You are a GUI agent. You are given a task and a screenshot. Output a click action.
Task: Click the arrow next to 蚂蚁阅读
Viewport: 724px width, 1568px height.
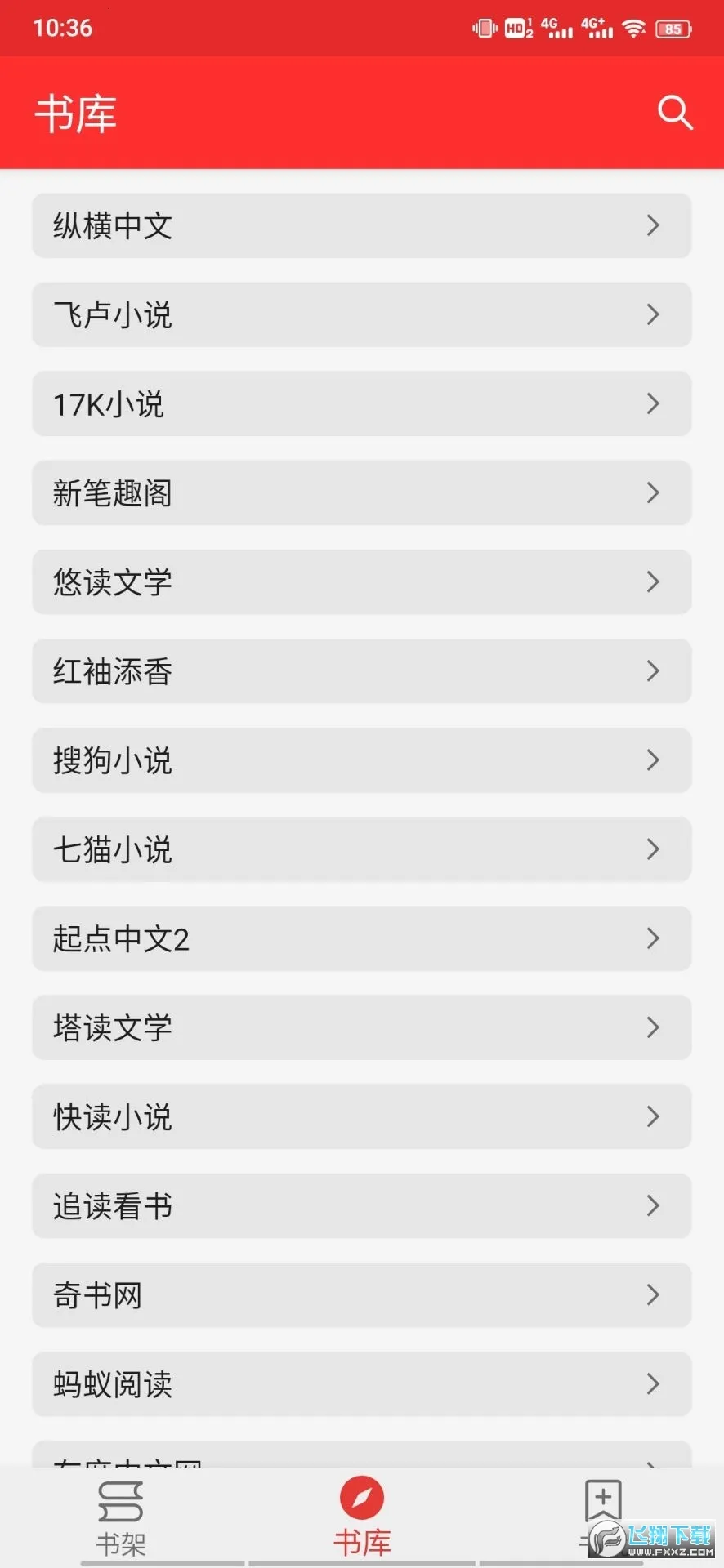pos(652,1383)
